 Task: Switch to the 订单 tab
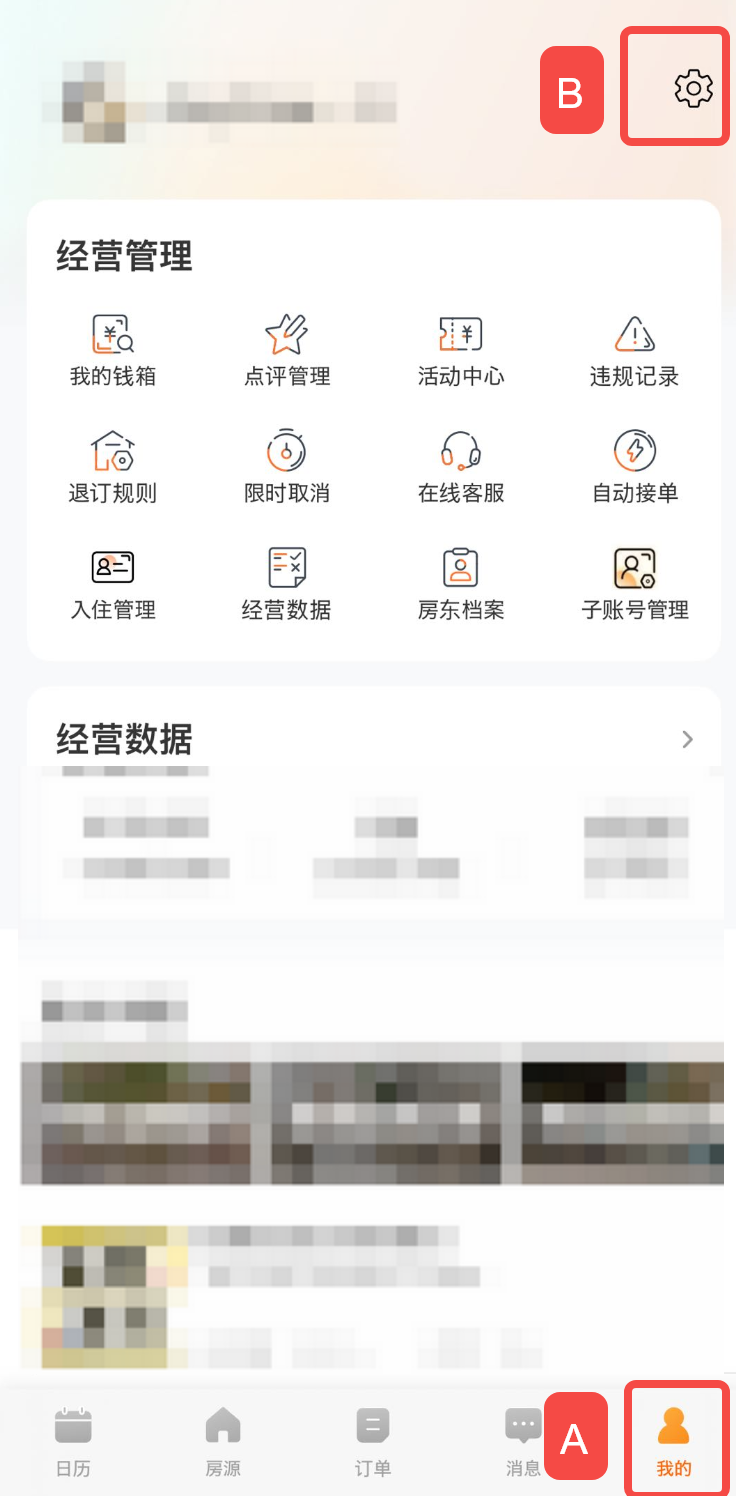373,1440
